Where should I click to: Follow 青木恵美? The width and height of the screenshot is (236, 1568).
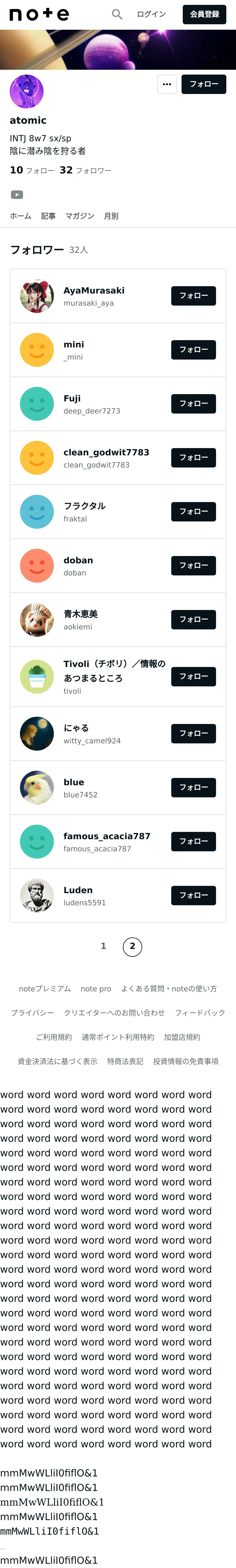coord(193,620)
